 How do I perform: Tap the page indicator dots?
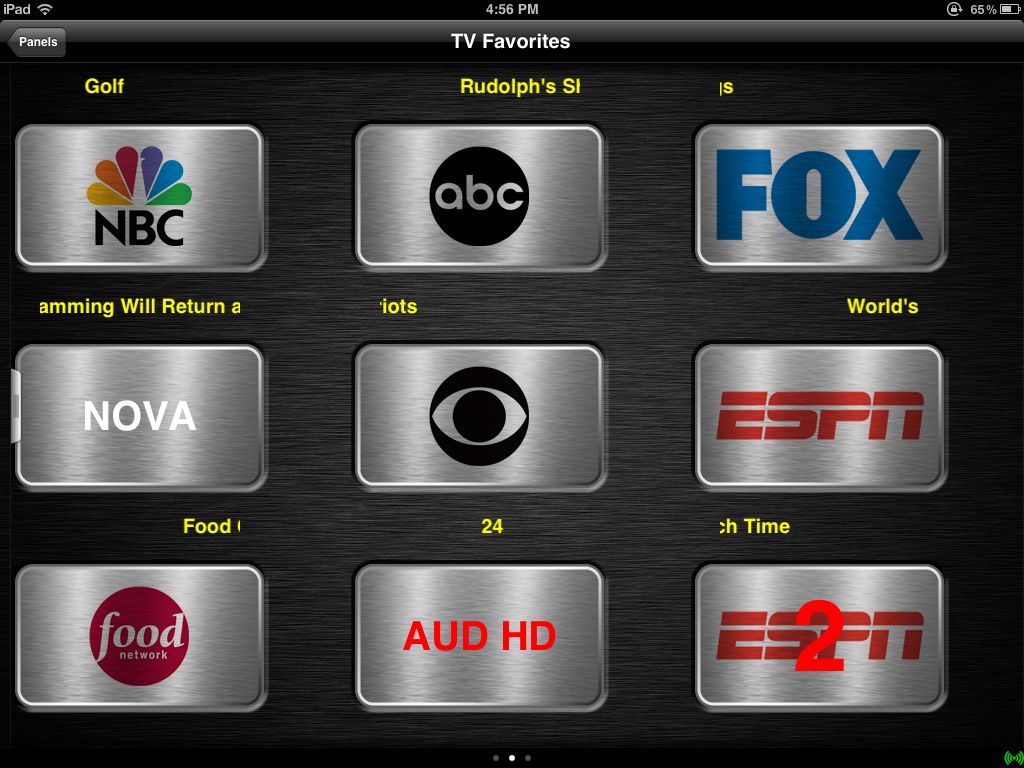click(x=512, y=758)
